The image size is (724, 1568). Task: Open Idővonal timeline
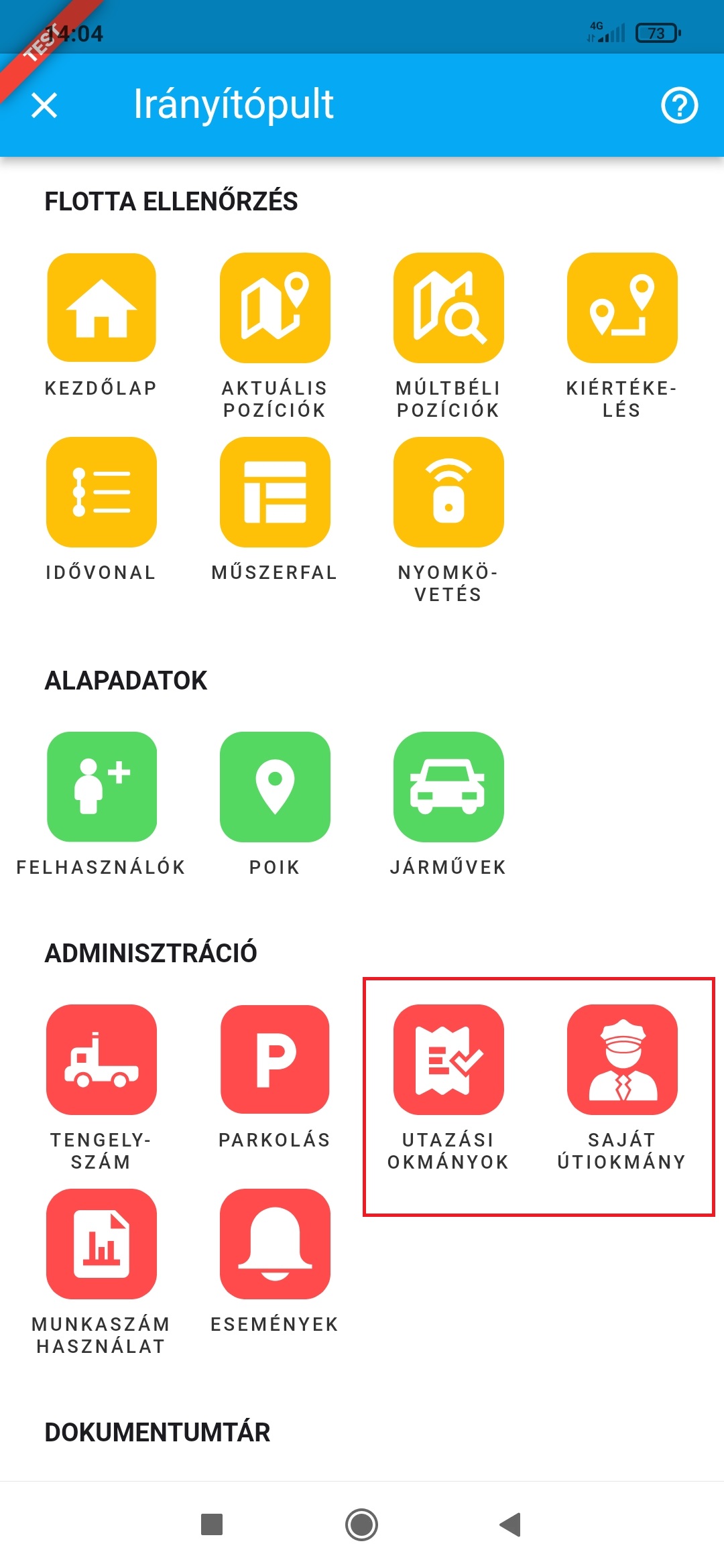(x=101, y=492)
